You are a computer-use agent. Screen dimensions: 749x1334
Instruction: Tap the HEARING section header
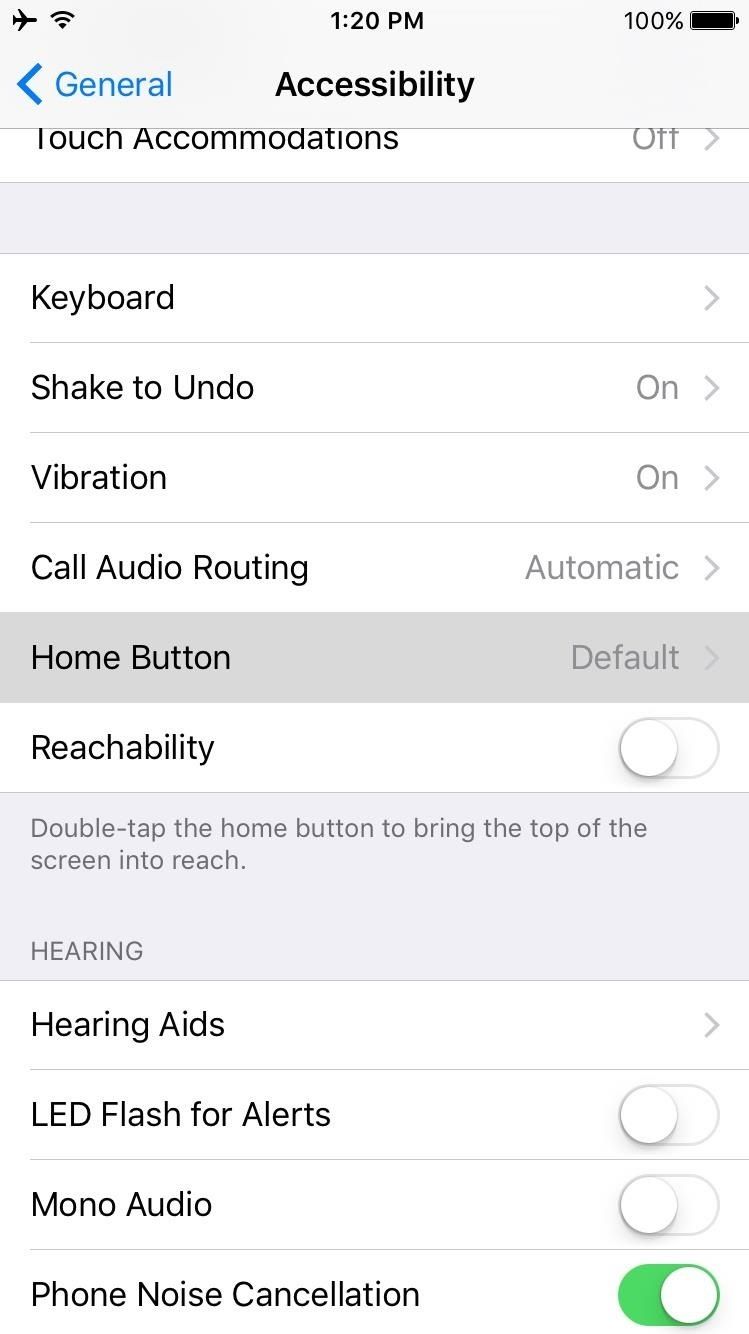[x=87, y=951]
